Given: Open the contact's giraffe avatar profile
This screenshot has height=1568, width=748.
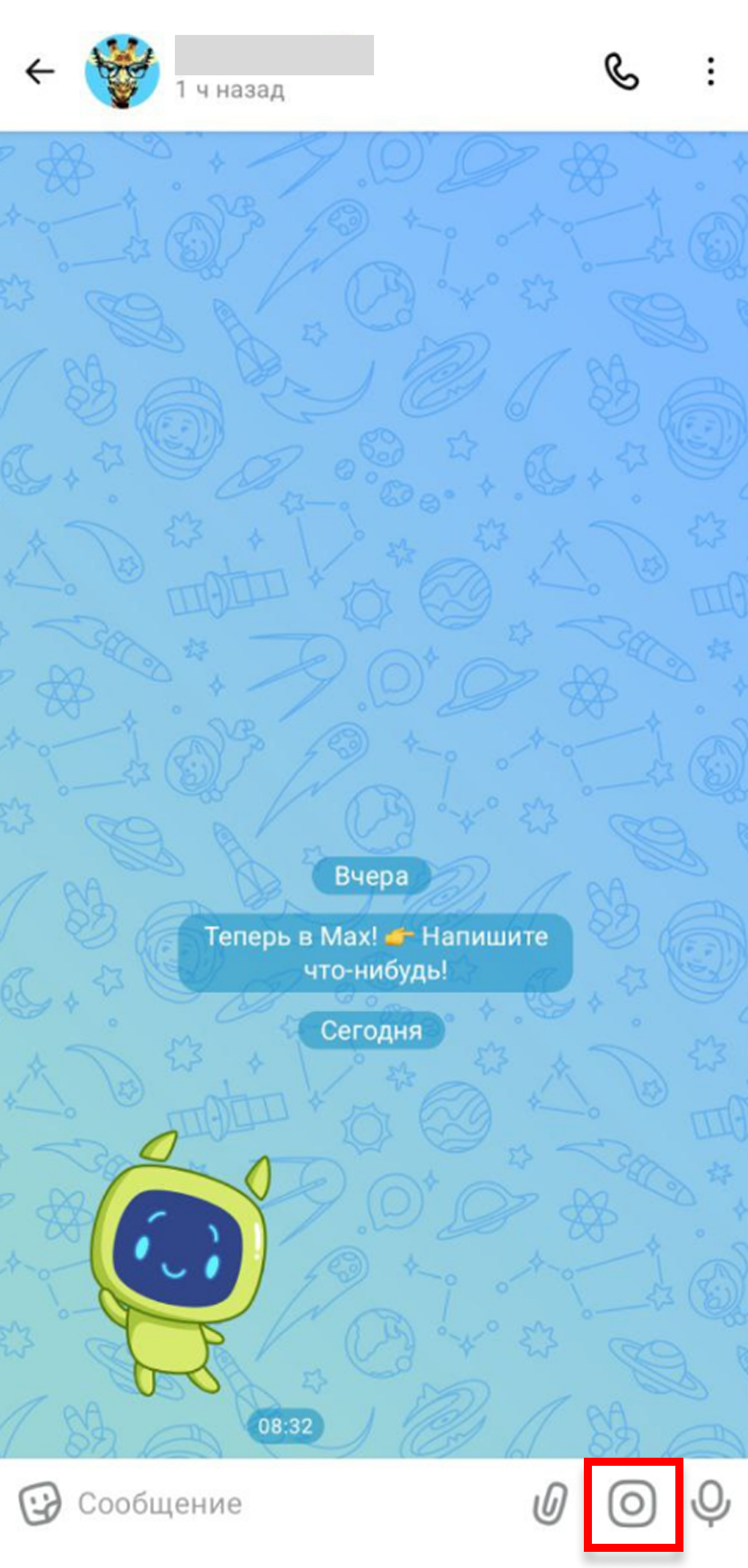Looking at the screenshot, I should click(x=122, y=71).
